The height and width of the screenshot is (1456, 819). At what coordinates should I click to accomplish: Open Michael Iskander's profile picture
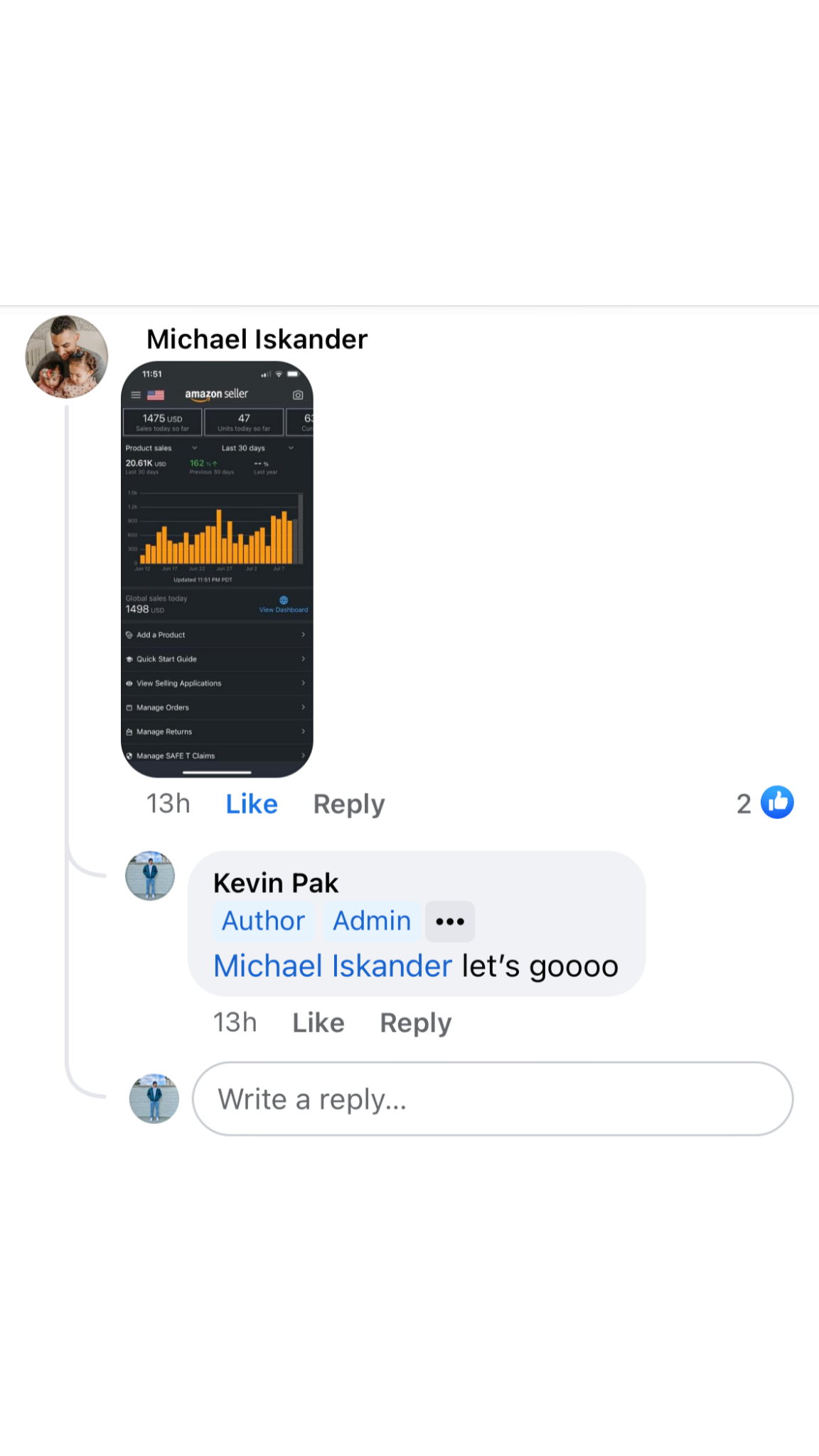[x=67, y=357]
